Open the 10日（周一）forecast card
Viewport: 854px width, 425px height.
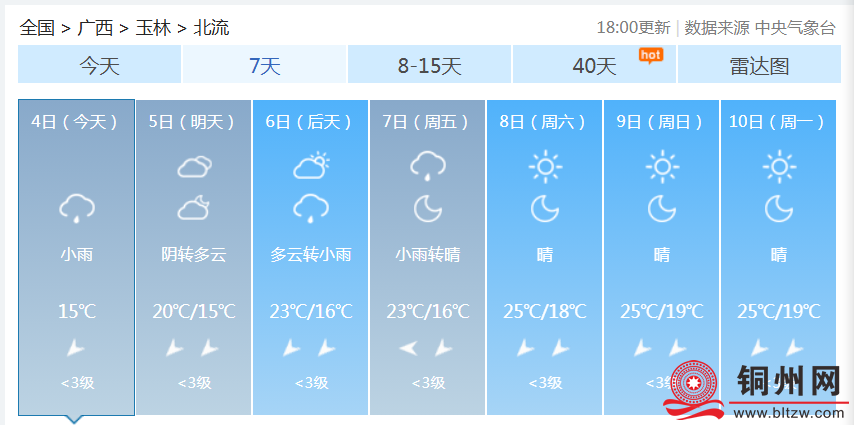pyautogui.click(x=778, y=257)
